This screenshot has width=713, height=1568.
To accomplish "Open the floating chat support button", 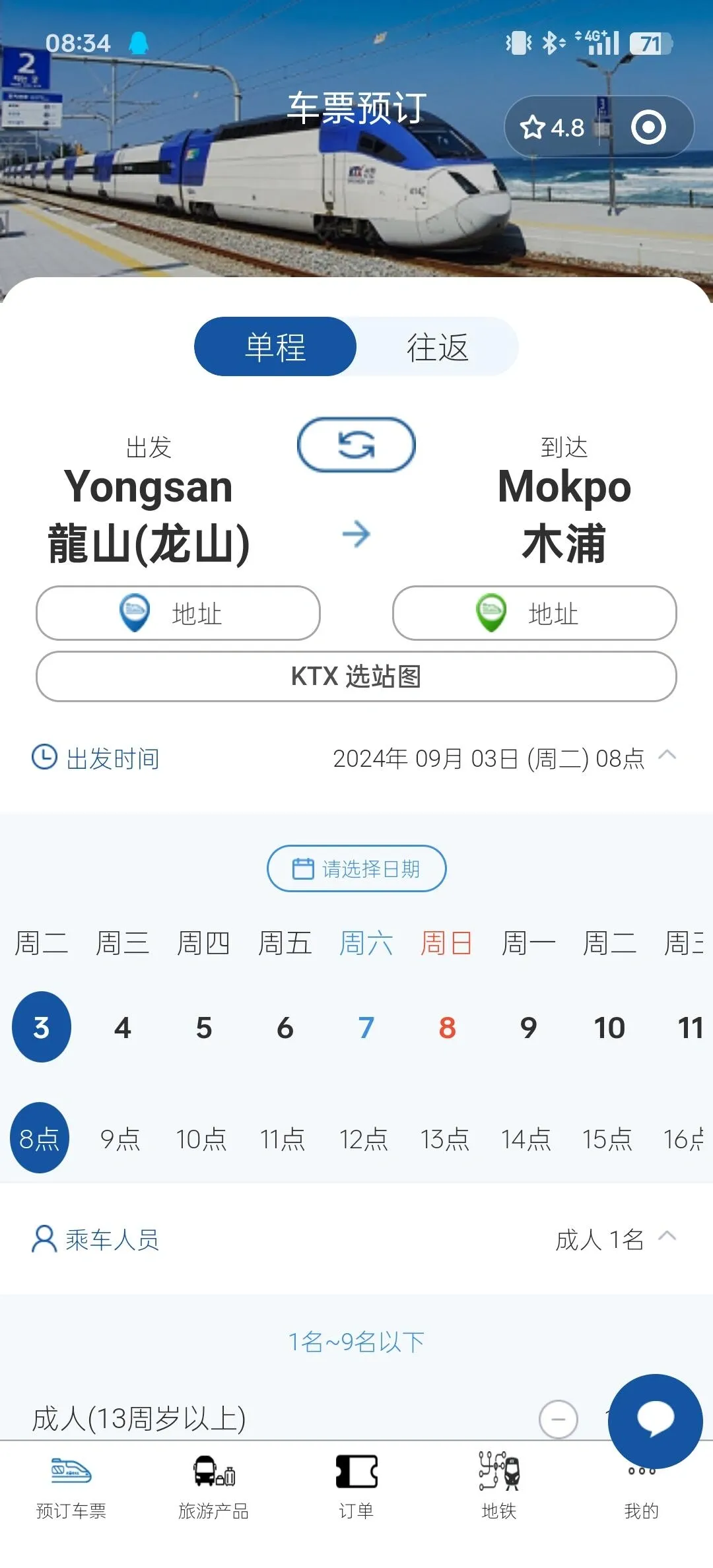I will (x=655, y=1420).
